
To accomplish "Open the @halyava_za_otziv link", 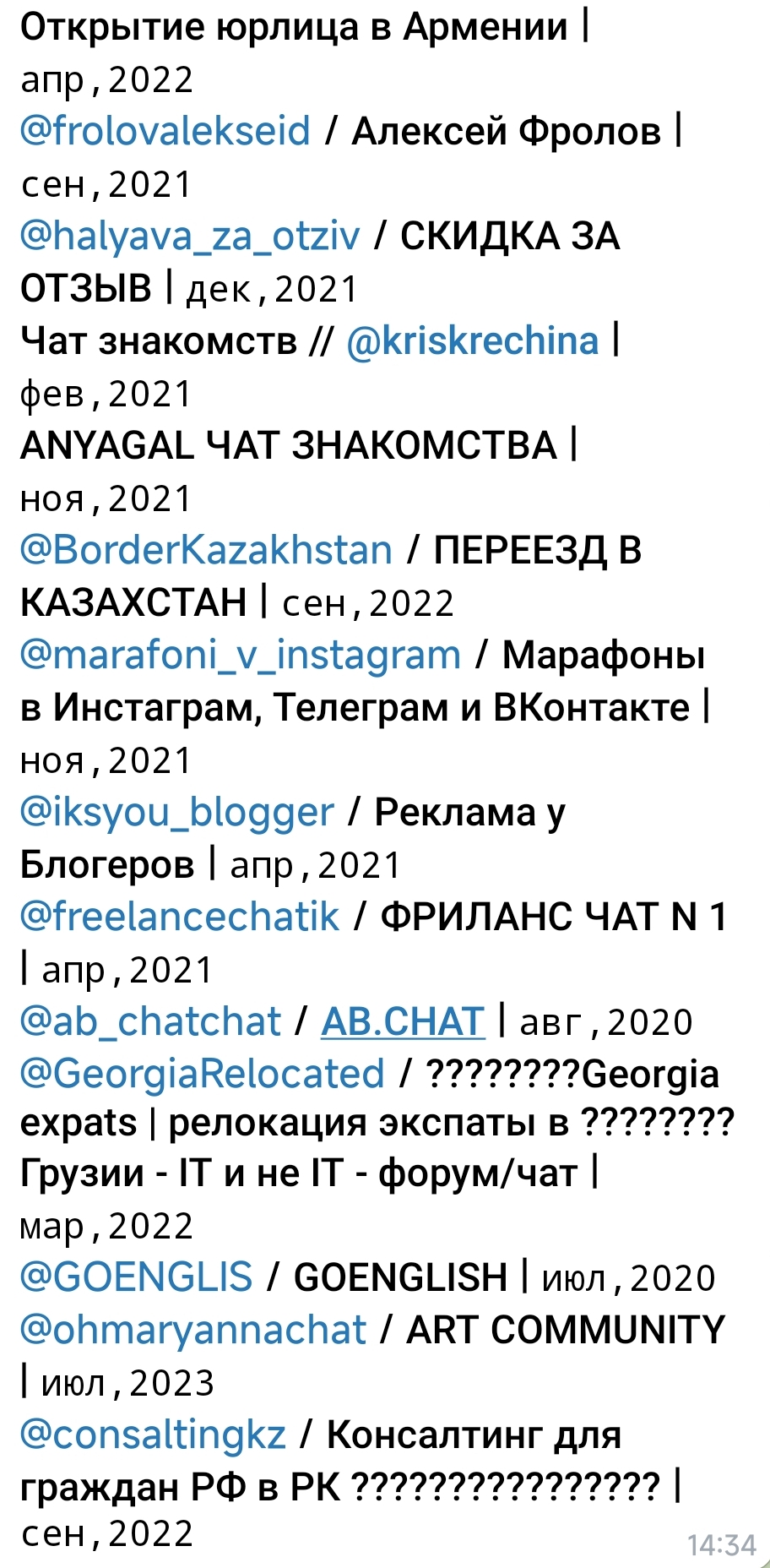I will 190,237.
